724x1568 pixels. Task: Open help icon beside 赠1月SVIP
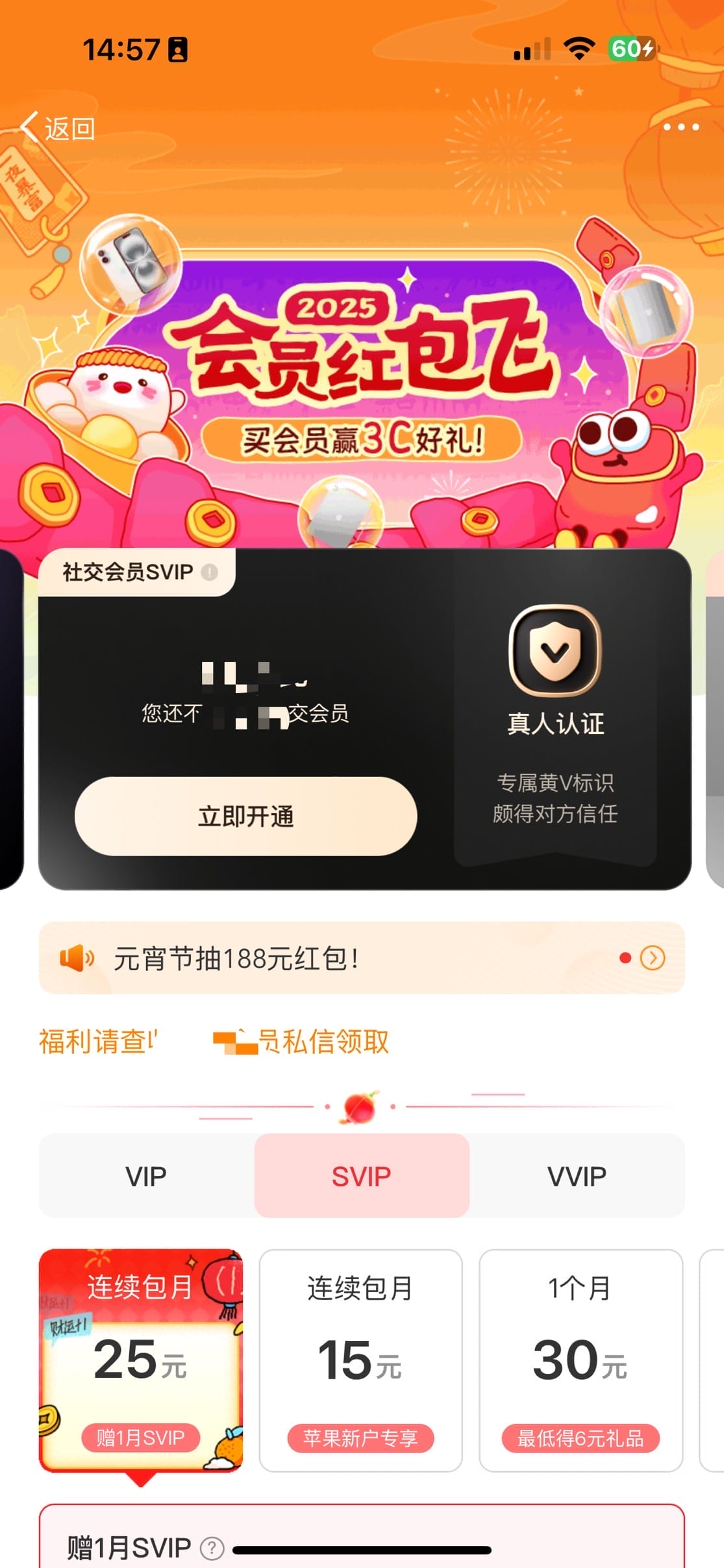pyautogui.click(x=212, y=1549)
